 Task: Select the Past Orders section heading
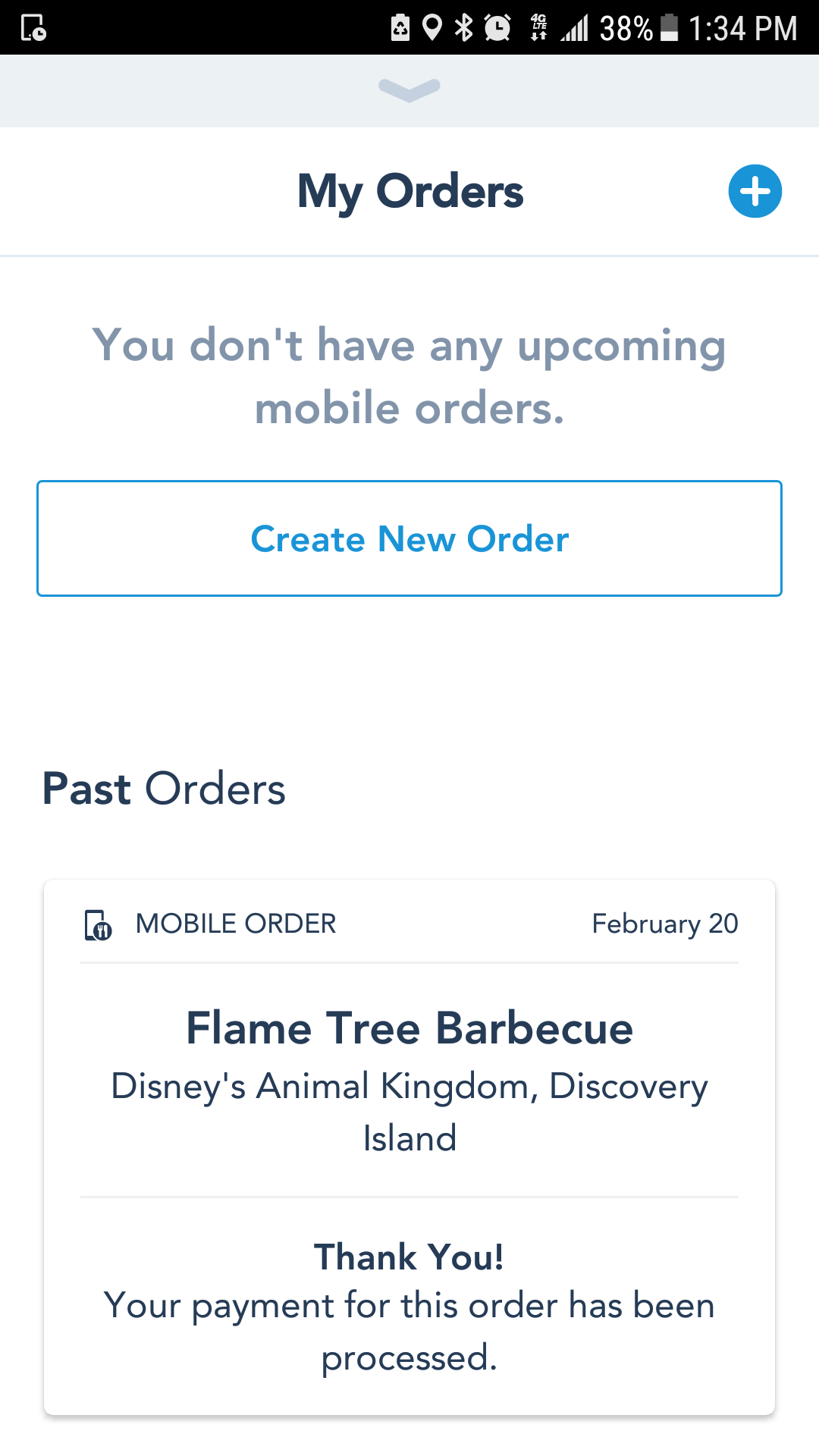pyautogui.click(x=164, y=789)
